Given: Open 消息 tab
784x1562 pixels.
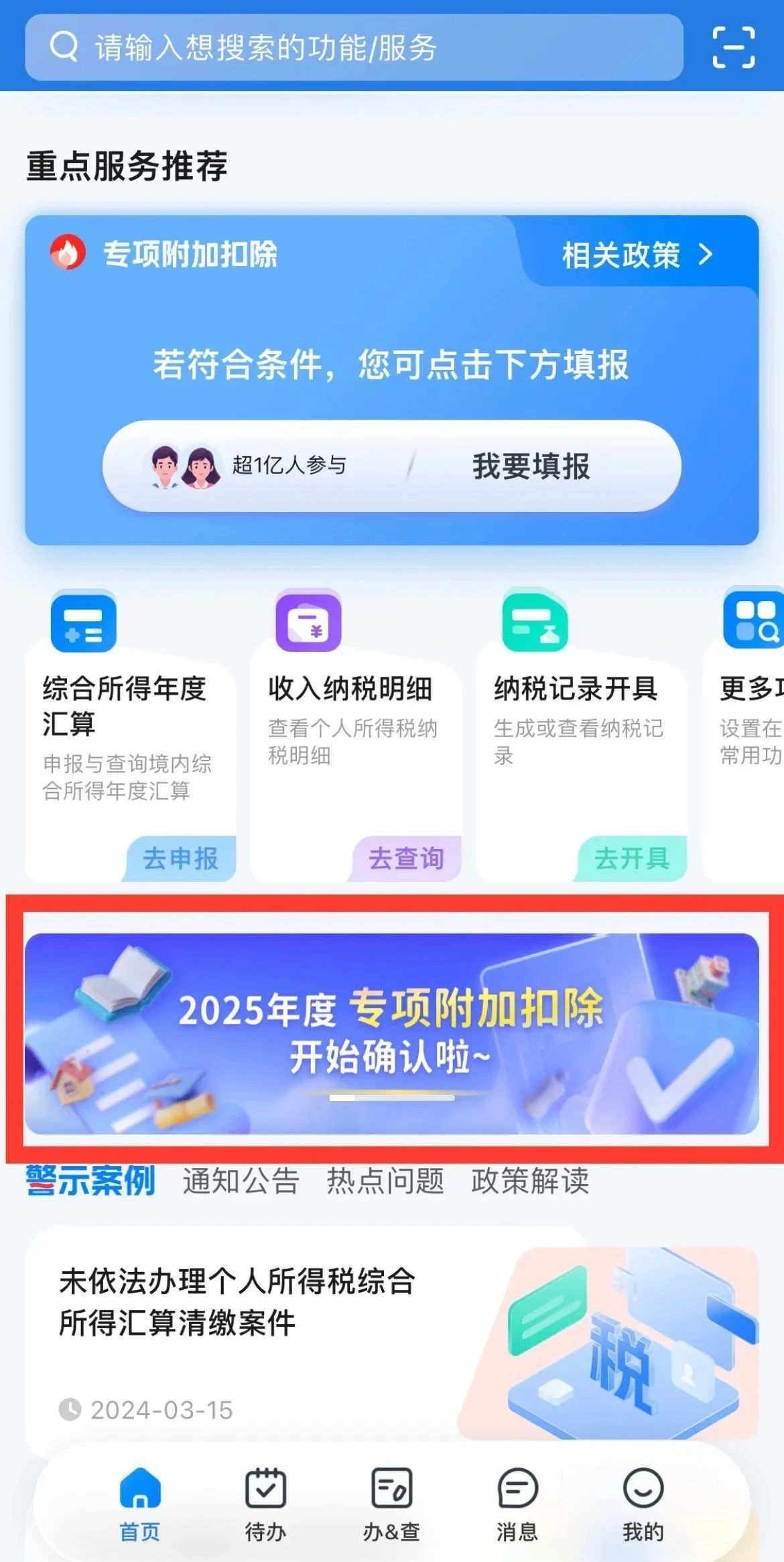Looking at the screenshot, I should click(517, 1502).
